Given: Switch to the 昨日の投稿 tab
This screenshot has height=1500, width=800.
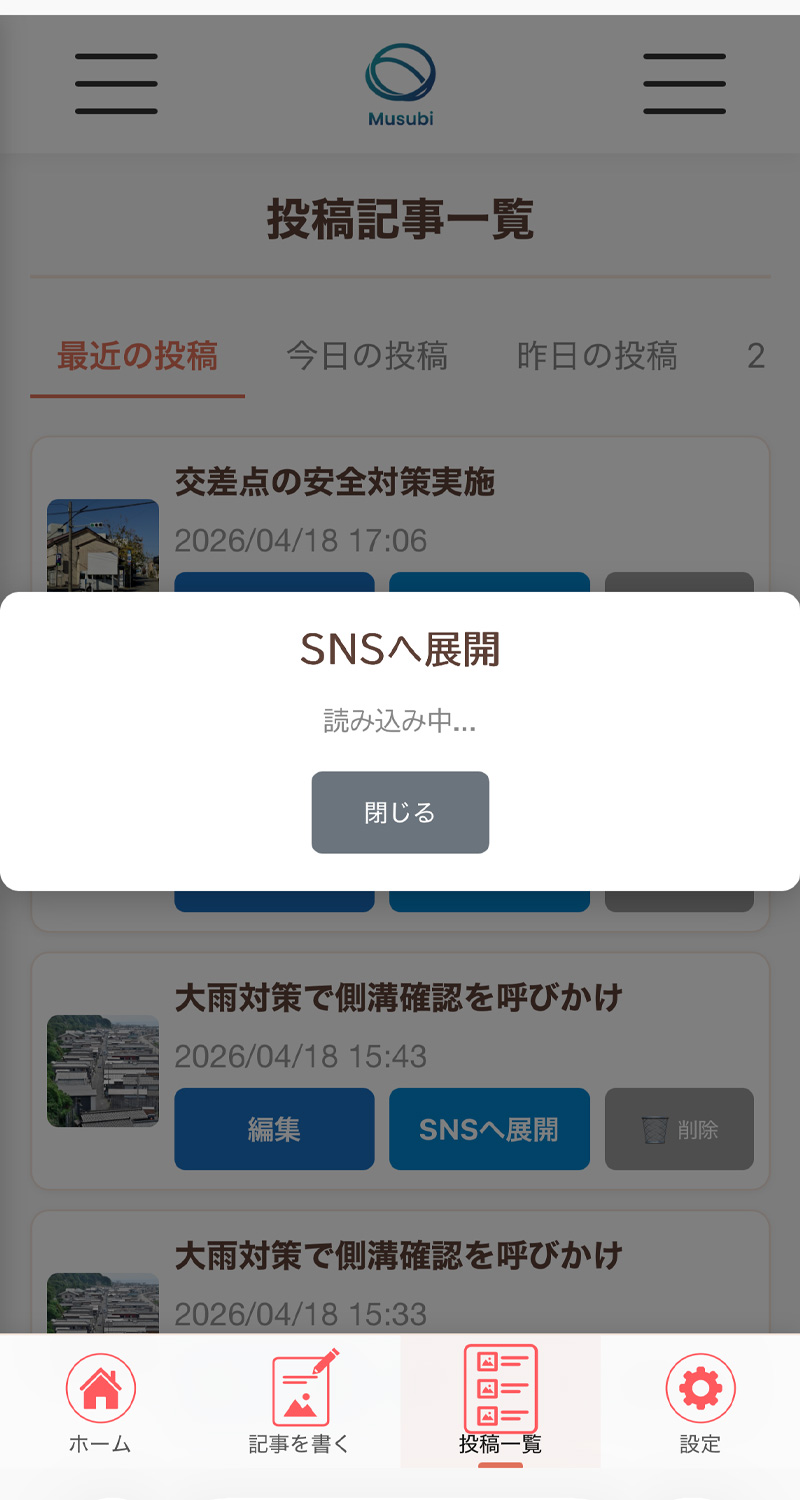Looking at the screenshot, I should pos(597,356).
